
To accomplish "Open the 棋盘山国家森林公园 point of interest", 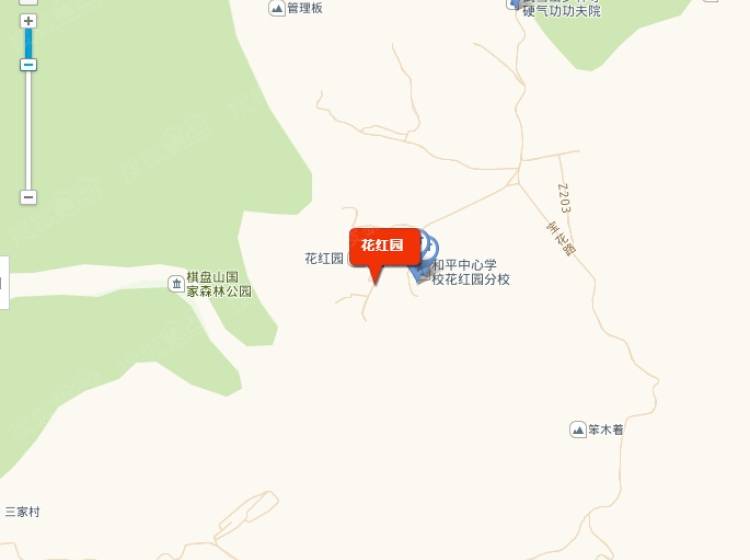I will pos(177,284).
